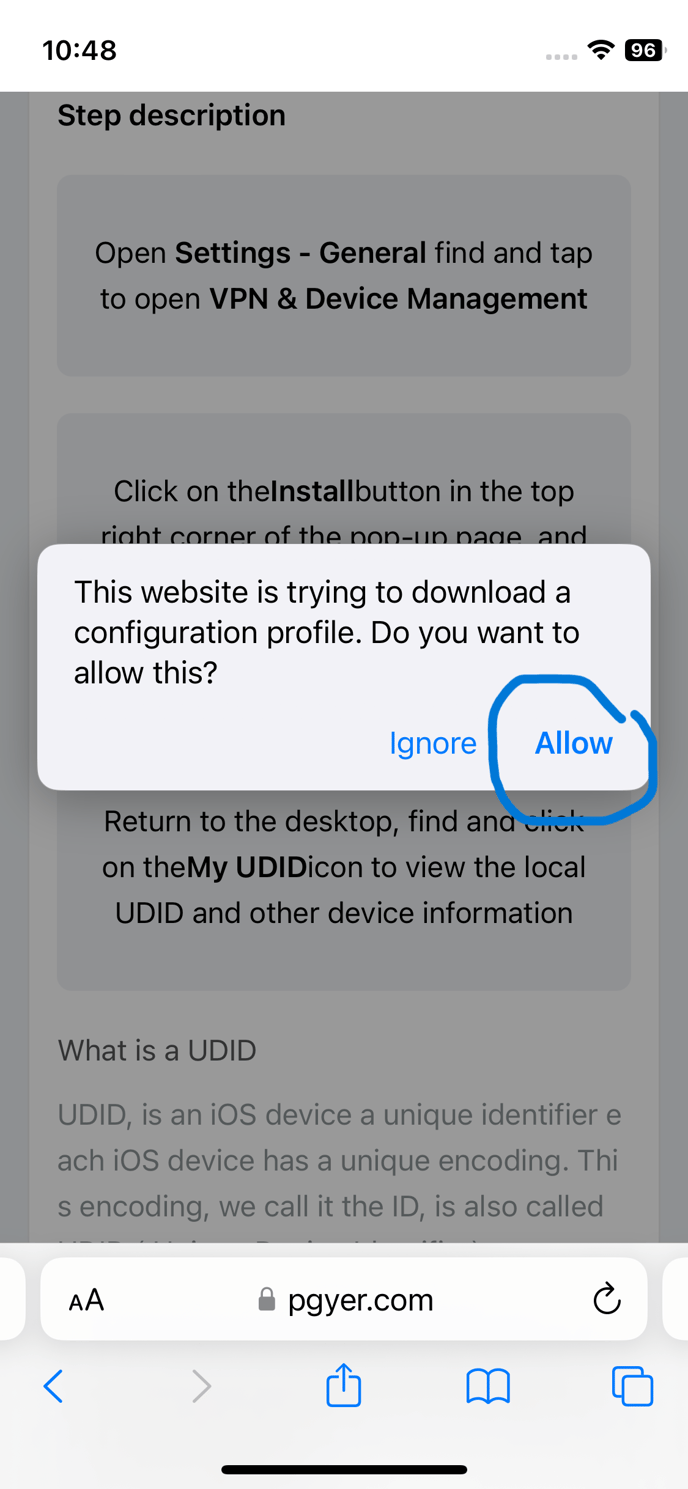The height and width of the screenshot is (1489, 688).
Task: Ignore the configuration profile request
Action: pos(433,743)
